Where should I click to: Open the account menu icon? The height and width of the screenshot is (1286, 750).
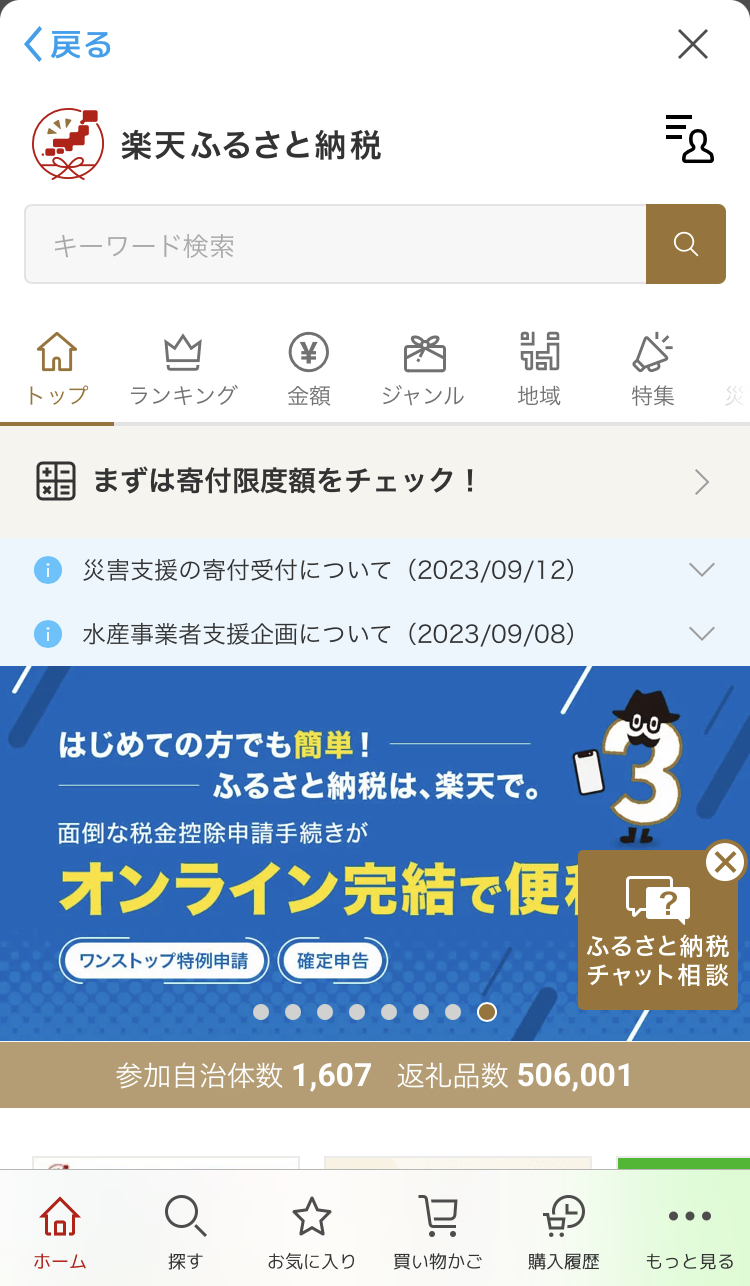coord(690,139)
